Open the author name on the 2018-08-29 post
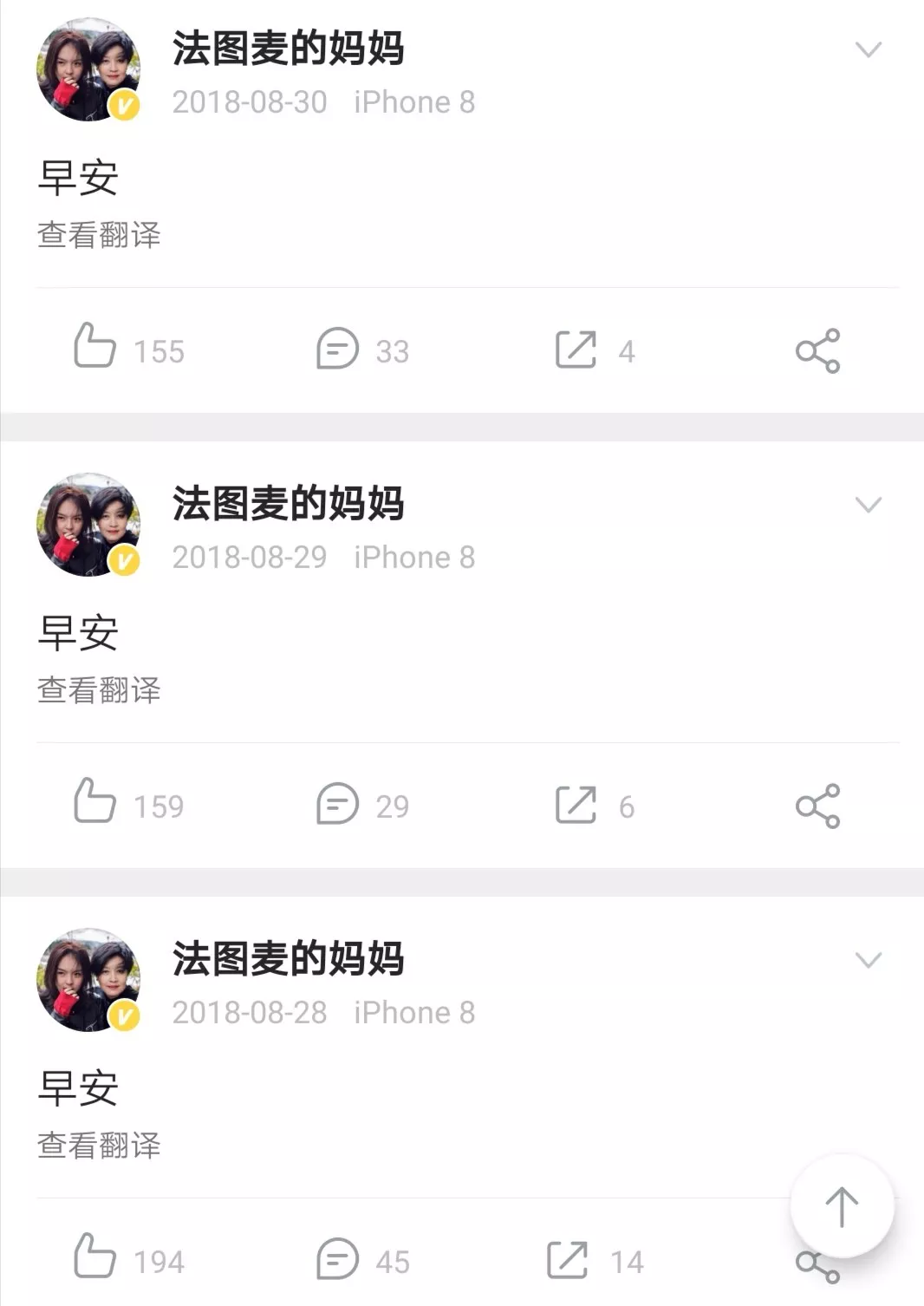 coord(288,504)
